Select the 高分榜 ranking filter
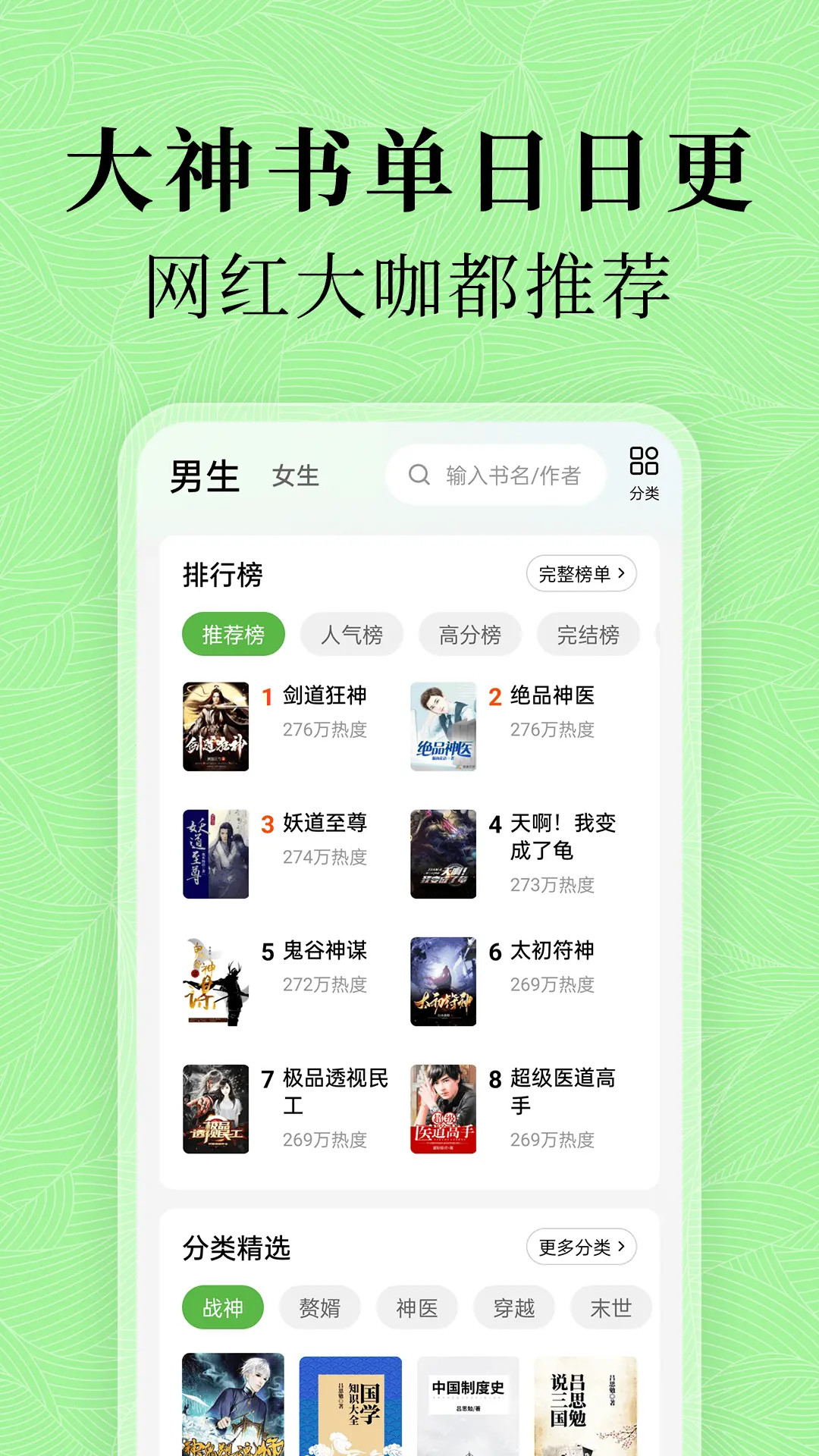819x1456 pixels. (x=469, y=634)
